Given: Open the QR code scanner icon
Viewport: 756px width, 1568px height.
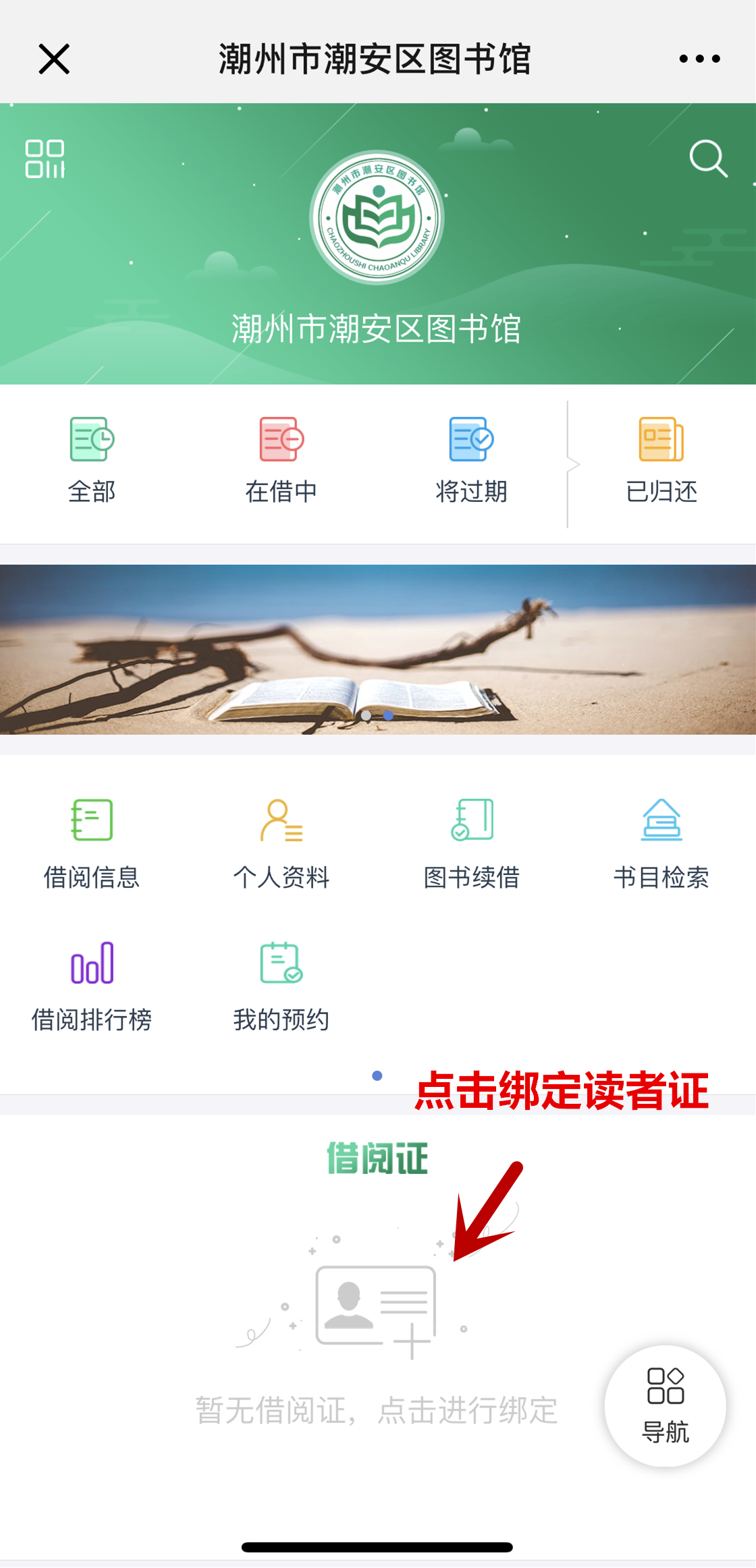Looking at the screenshot, I should [45, 159].
